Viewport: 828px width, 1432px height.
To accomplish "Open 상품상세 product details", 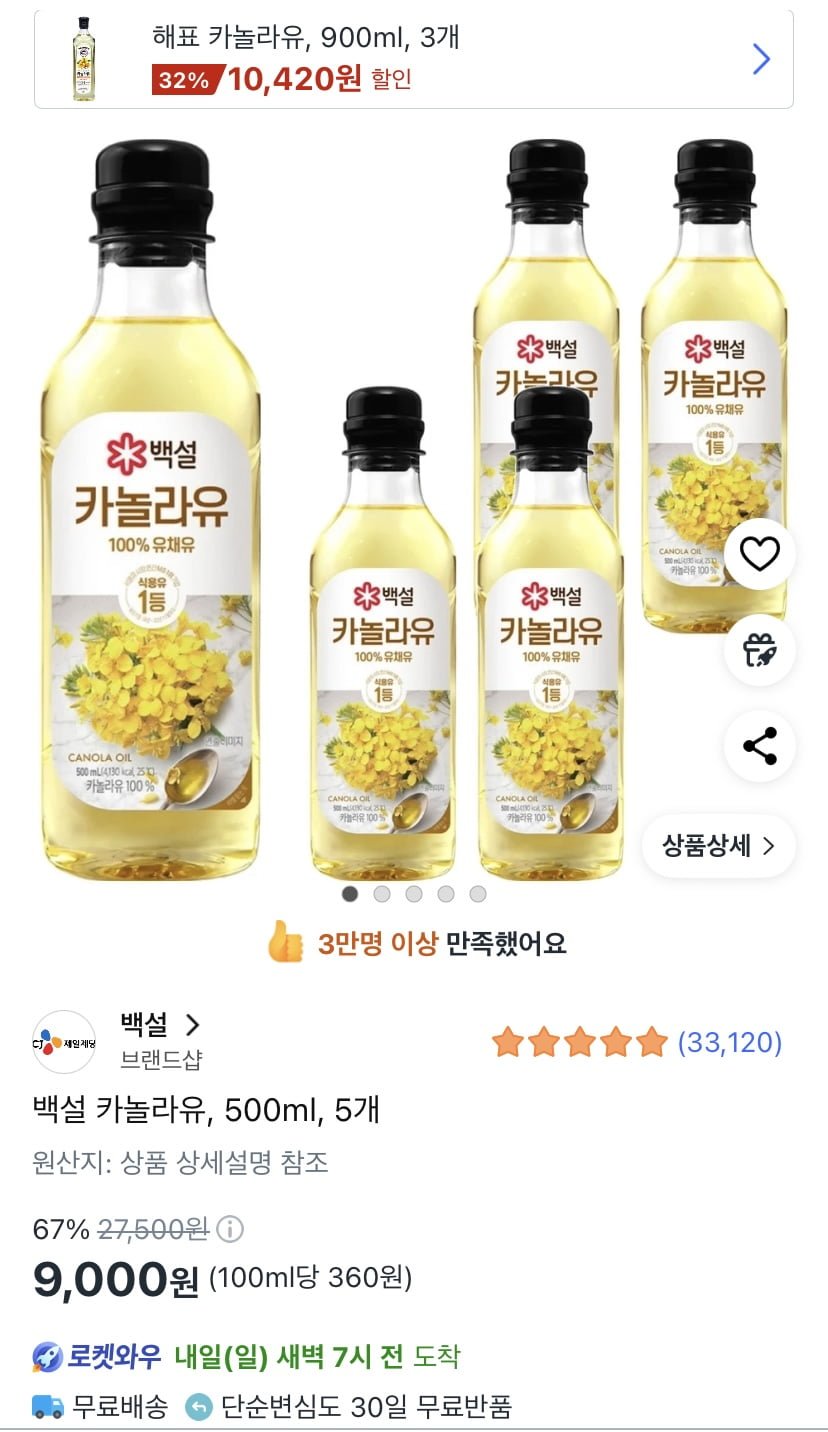I will pos(718,846).
